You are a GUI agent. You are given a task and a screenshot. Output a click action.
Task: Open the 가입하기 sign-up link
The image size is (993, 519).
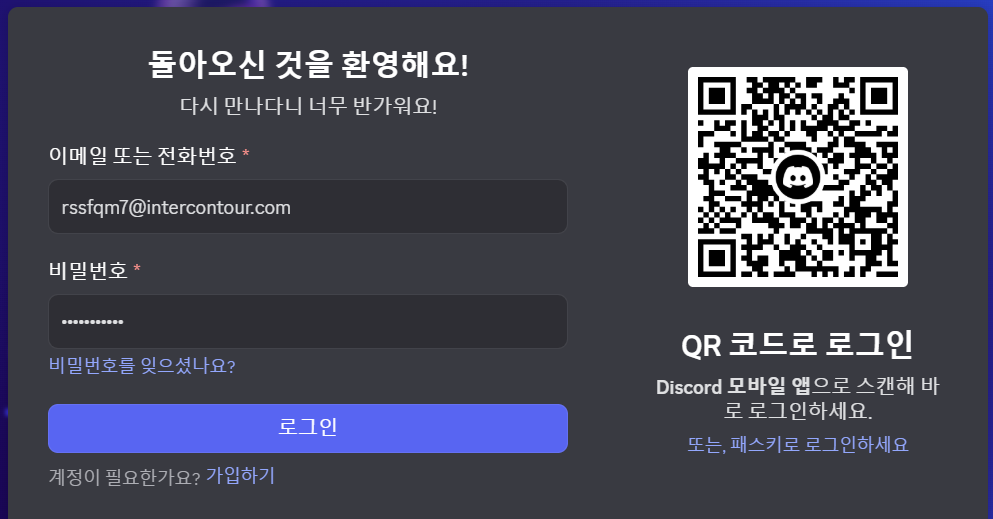(240, 476)
